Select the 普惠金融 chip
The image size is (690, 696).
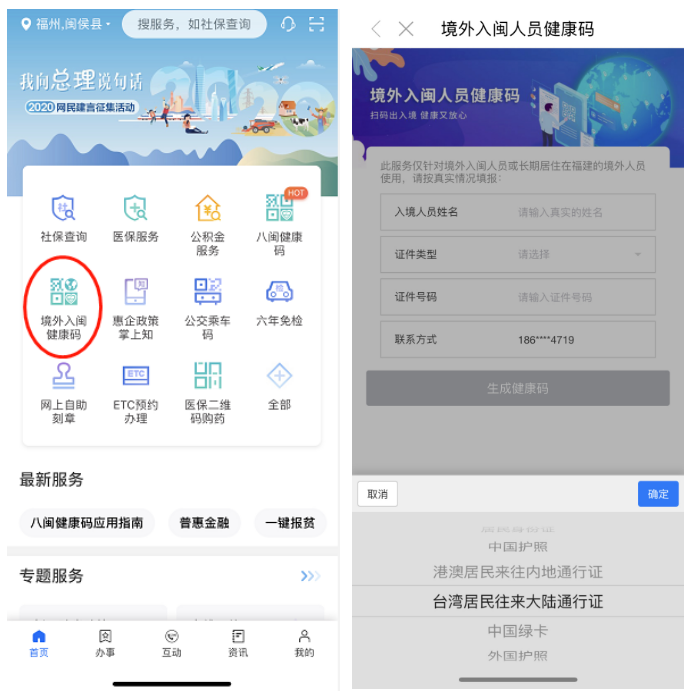click(204, 522)
